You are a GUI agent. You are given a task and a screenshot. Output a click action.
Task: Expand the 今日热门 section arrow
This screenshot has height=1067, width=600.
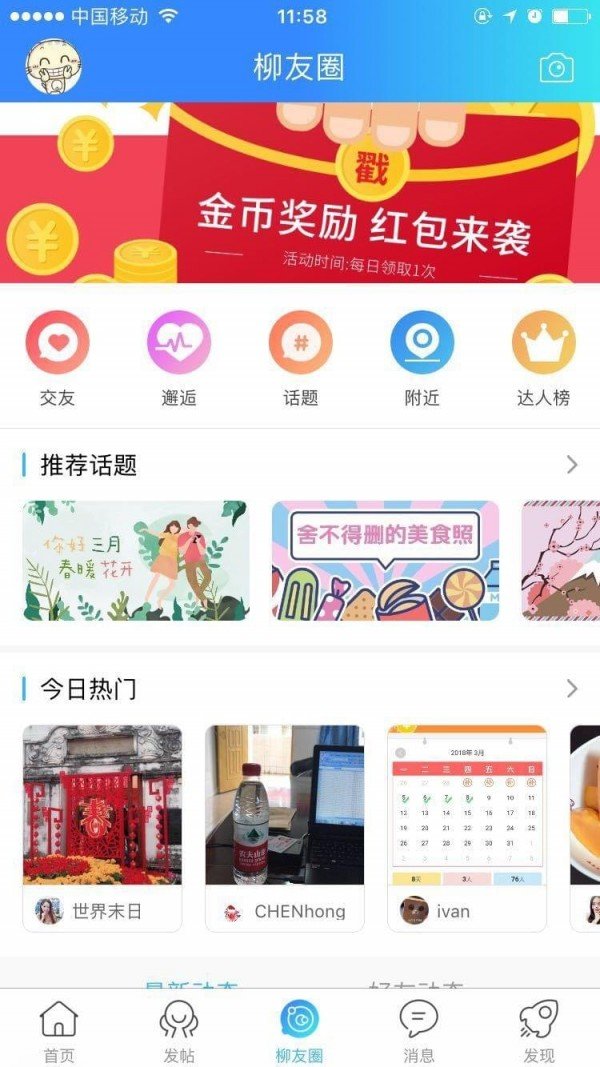572,688
